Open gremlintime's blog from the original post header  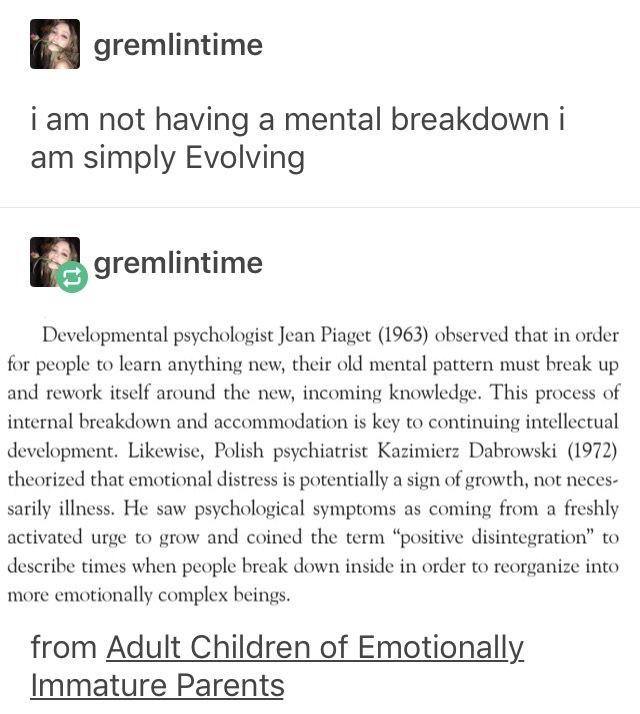(178, 45)
